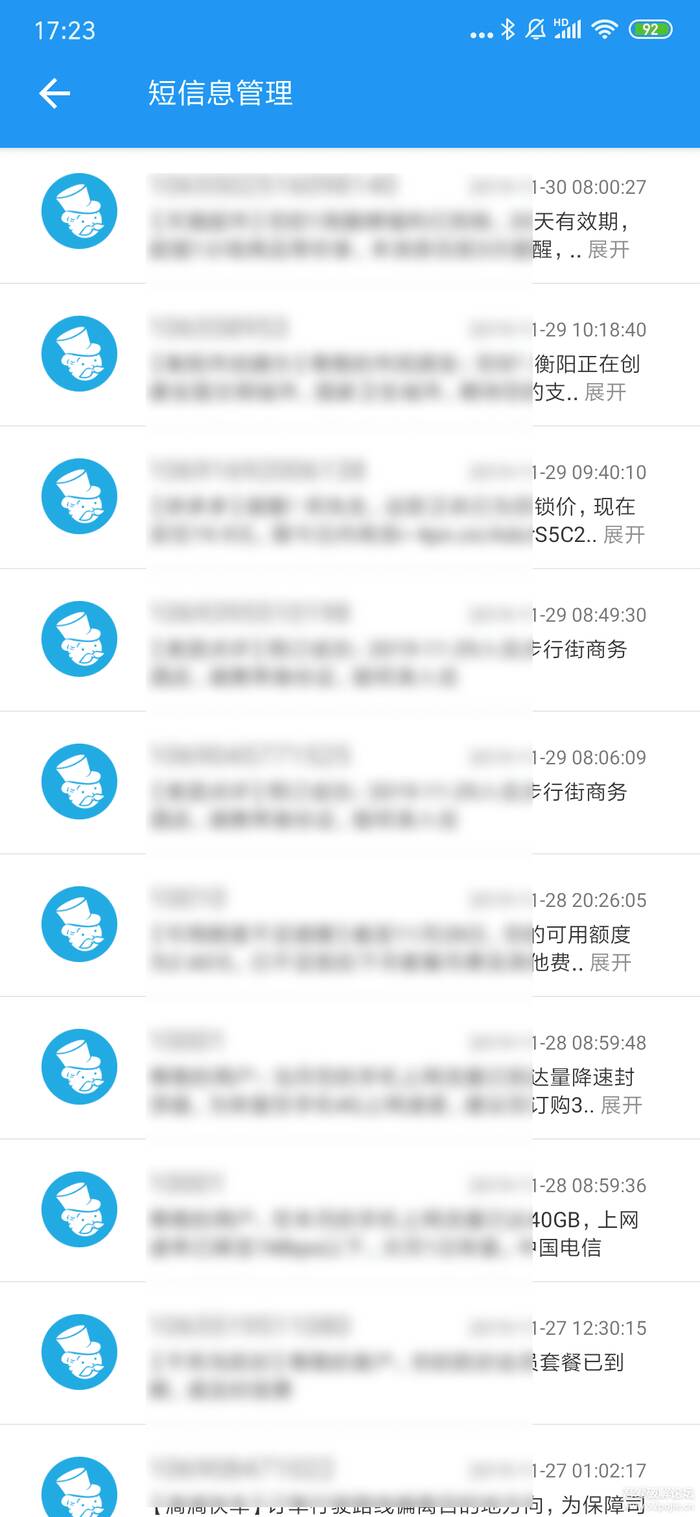Go back from the 短信息管理 screen
Image resolution: width=700 pixels, height=1517 pixels.
pos(55,93)
